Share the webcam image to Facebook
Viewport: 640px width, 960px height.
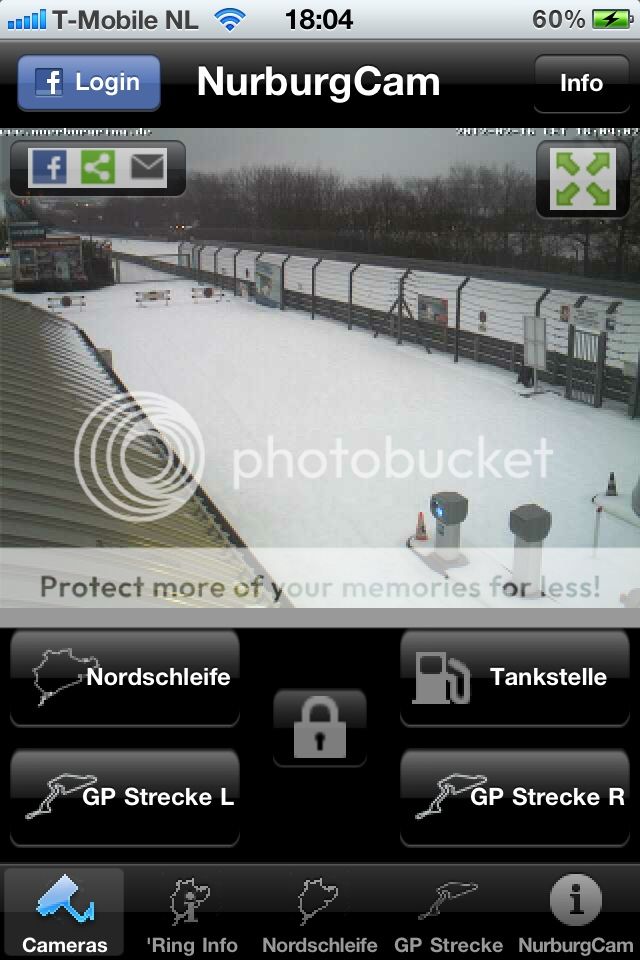[x=48, y=167]
